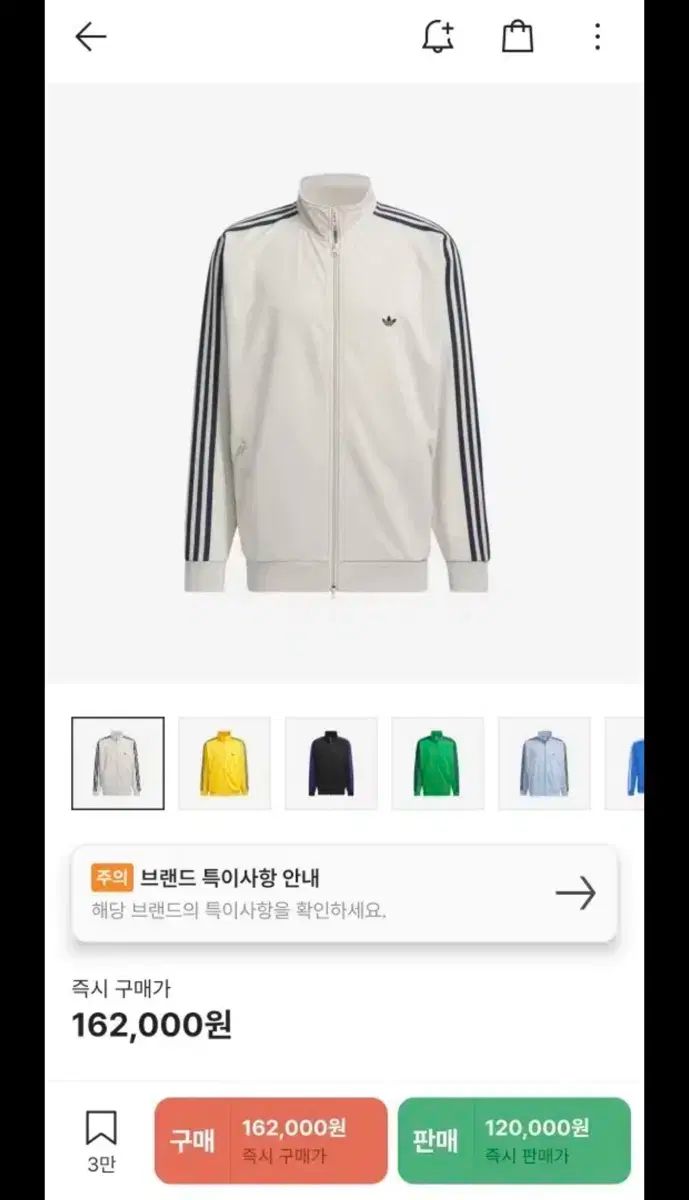Image resolution: width=689 pixels, height=1200 pixels.
Task: Bookmark this jacket to wishlist
Action: click(x=101, y=1130)
